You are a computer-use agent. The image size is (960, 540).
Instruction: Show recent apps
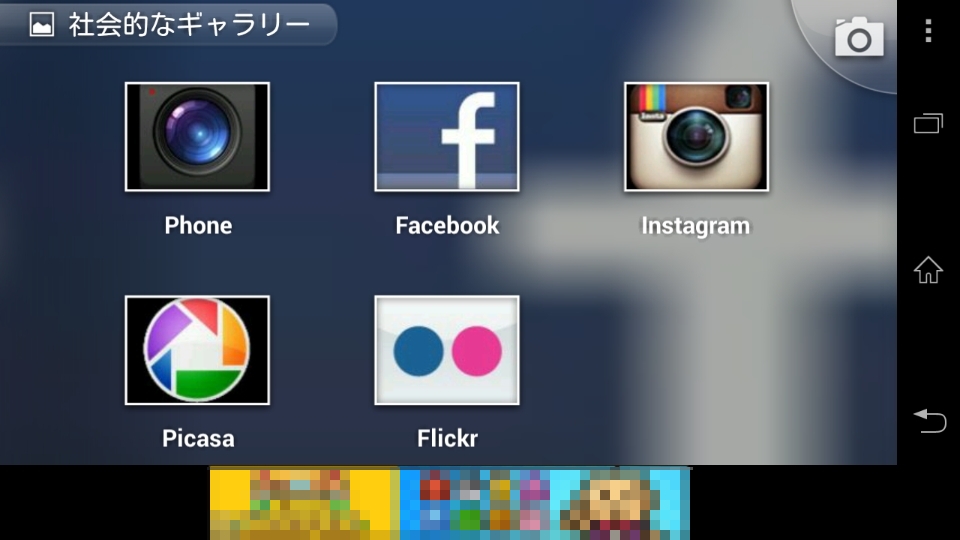click(928, 124)
